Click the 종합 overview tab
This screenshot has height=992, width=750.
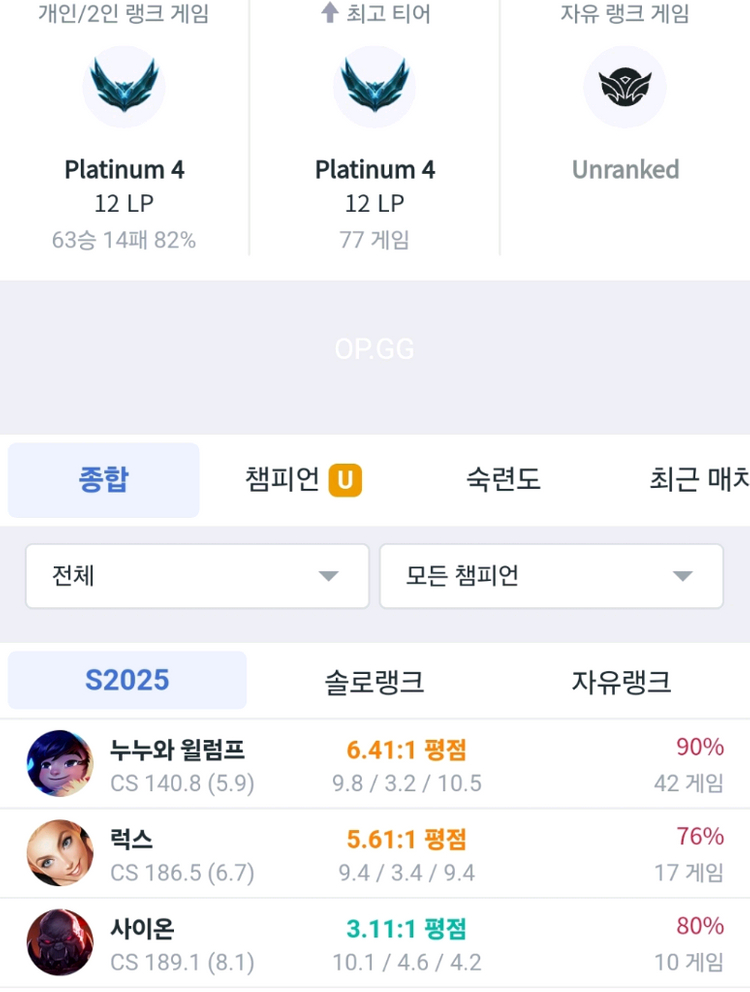(x=103, y=479)
